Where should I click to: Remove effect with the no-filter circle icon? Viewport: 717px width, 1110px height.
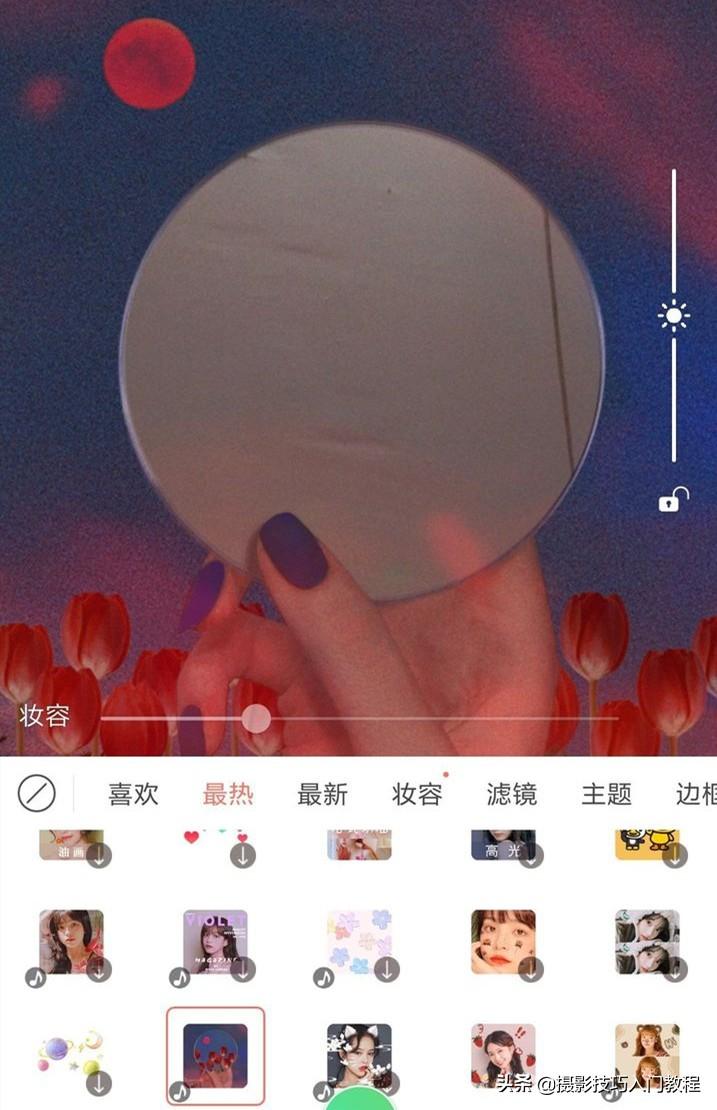[x=36, y=794]
